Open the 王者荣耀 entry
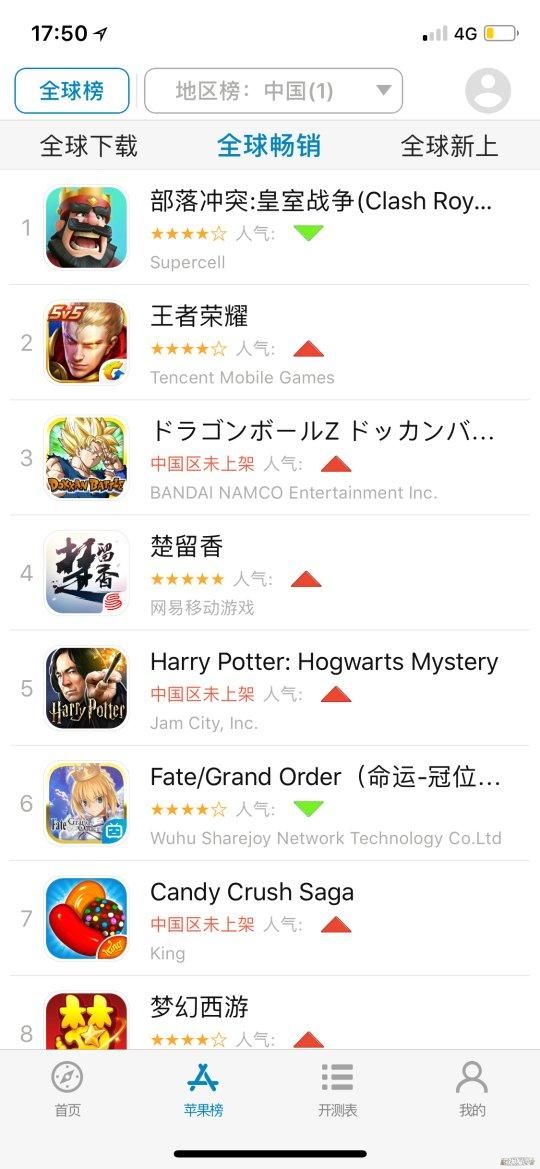This screenshot has height=1169, width=540. pyautogui.click(x=270, y=343)
